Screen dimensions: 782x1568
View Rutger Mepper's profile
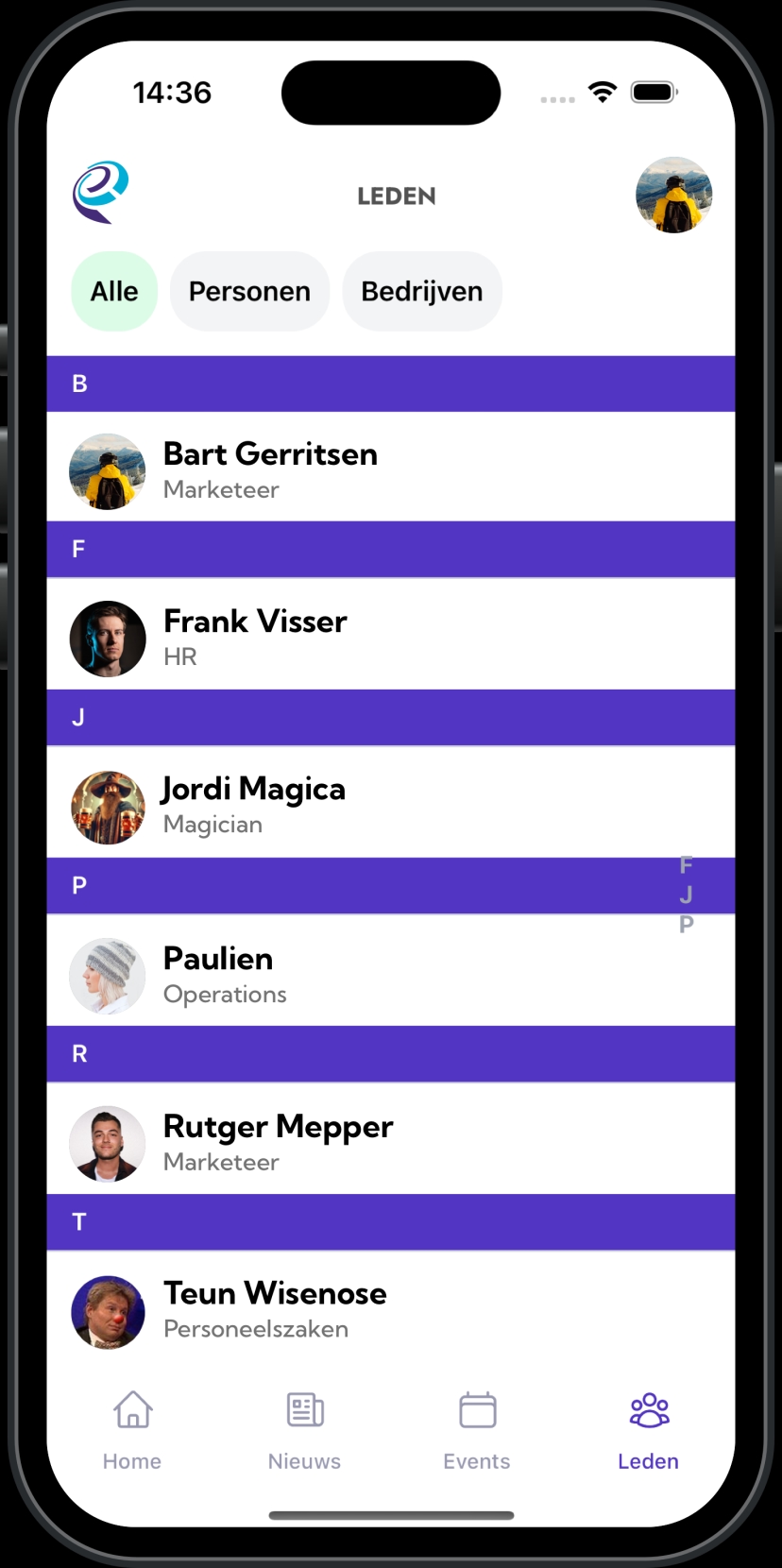(278, 1142)
